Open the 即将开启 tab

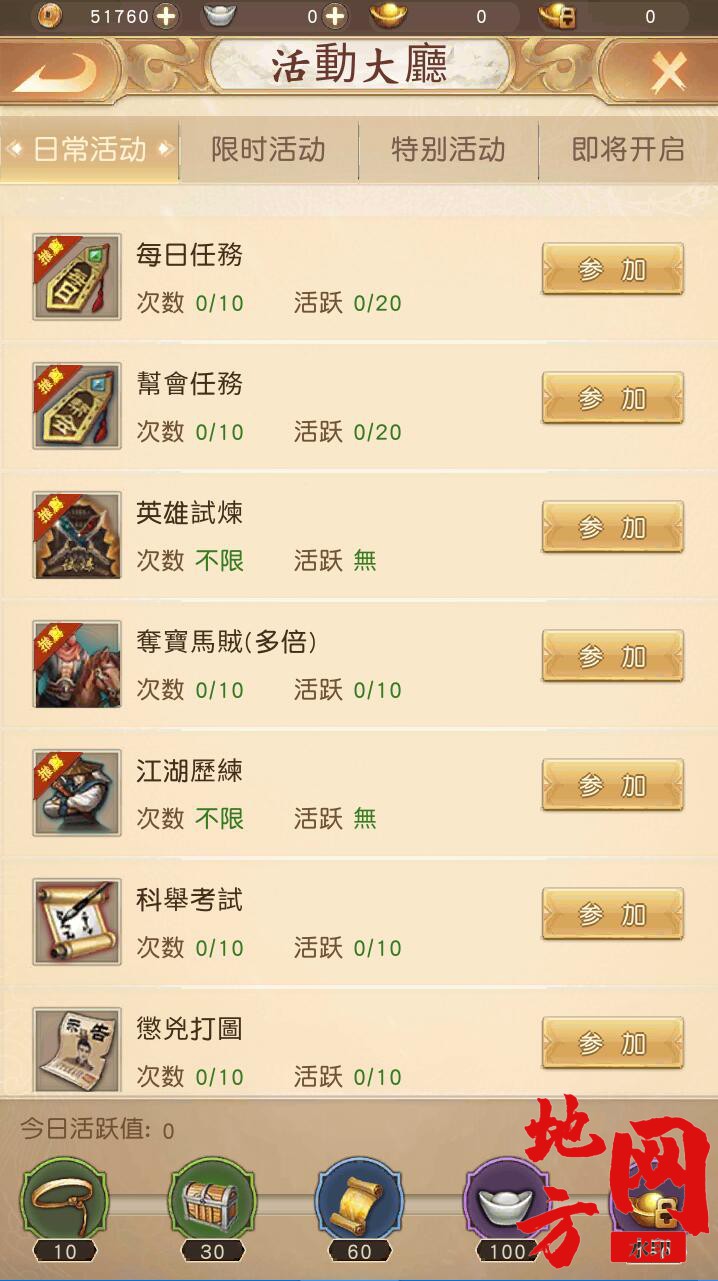pyautogui.click(x=627, y=150)
